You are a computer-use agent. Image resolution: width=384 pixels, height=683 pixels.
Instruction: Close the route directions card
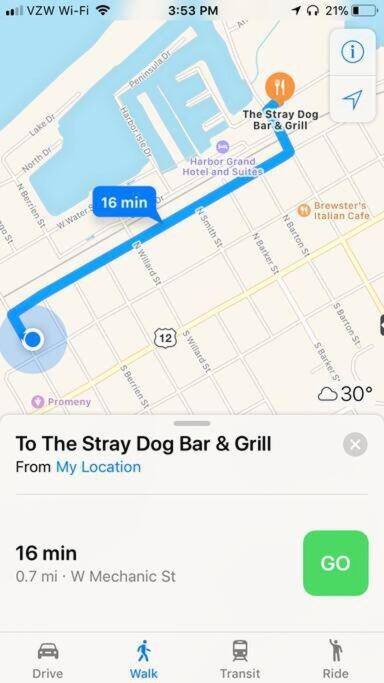(355, 445)
